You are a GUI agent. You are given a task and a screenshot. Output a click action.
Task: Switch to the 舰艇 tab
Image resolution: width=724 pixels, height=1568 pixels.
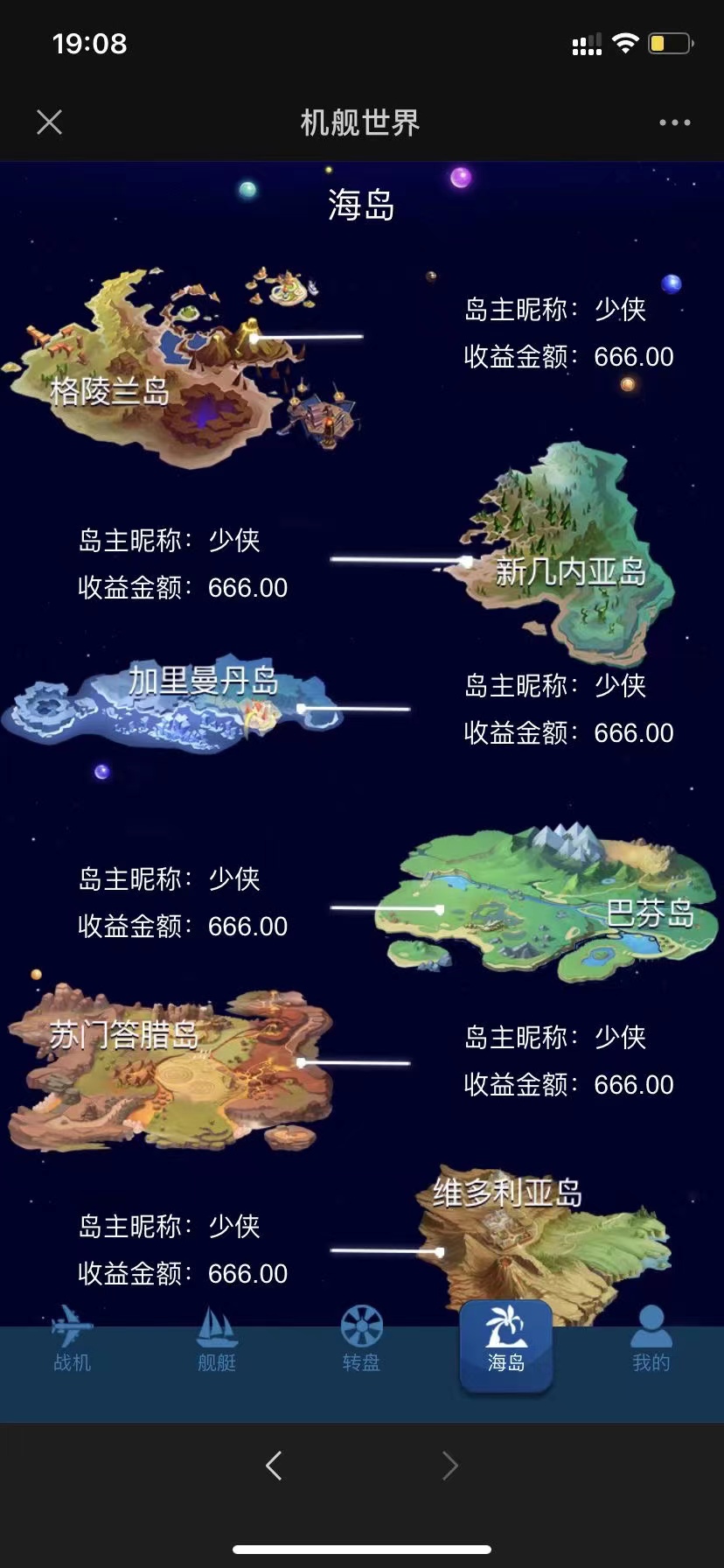[217, 1339]
